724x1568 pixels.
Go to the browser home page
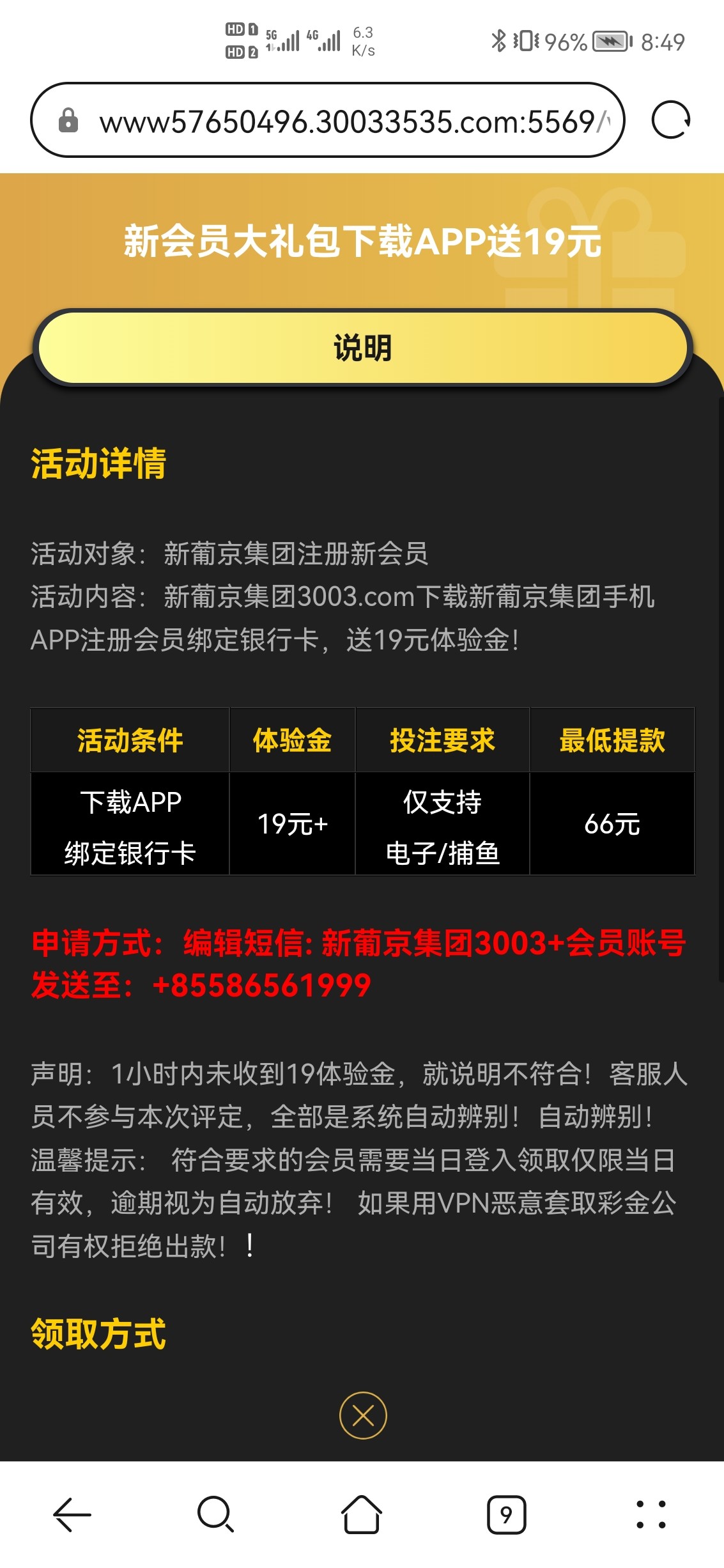[x=362, y=1514]
